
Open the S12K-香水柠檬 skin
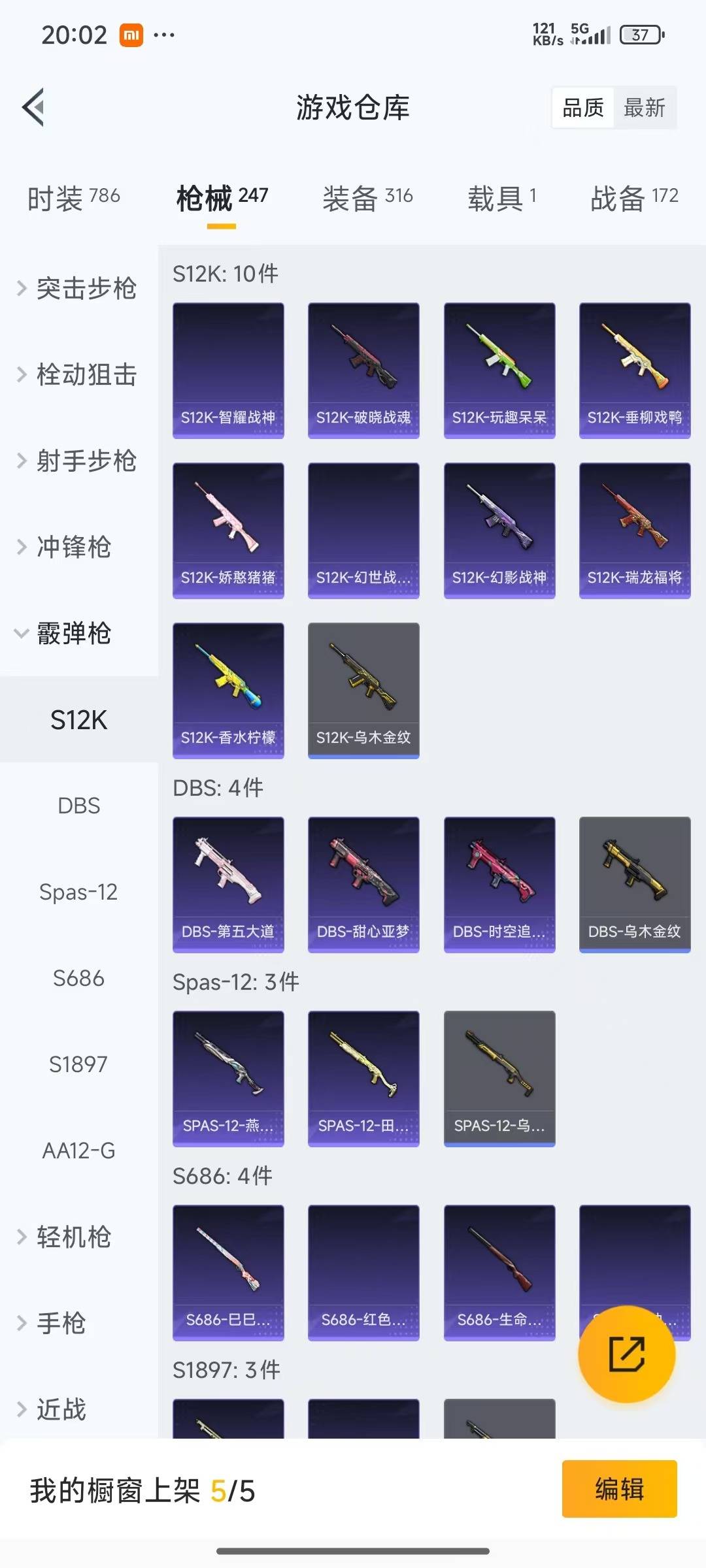tap(228, 690)
